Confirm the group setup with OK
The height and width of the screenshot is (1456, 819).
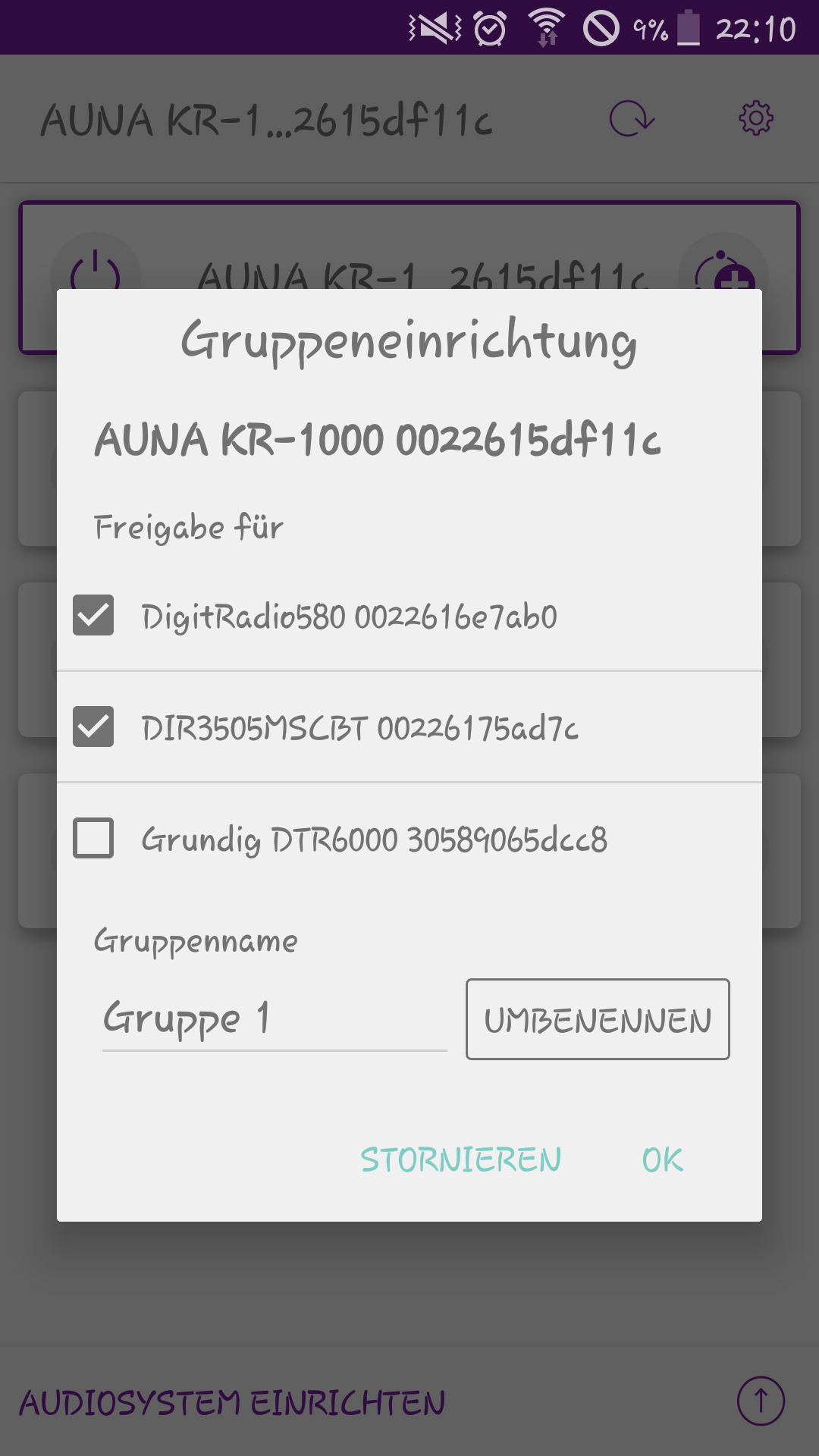point(662,1159)
